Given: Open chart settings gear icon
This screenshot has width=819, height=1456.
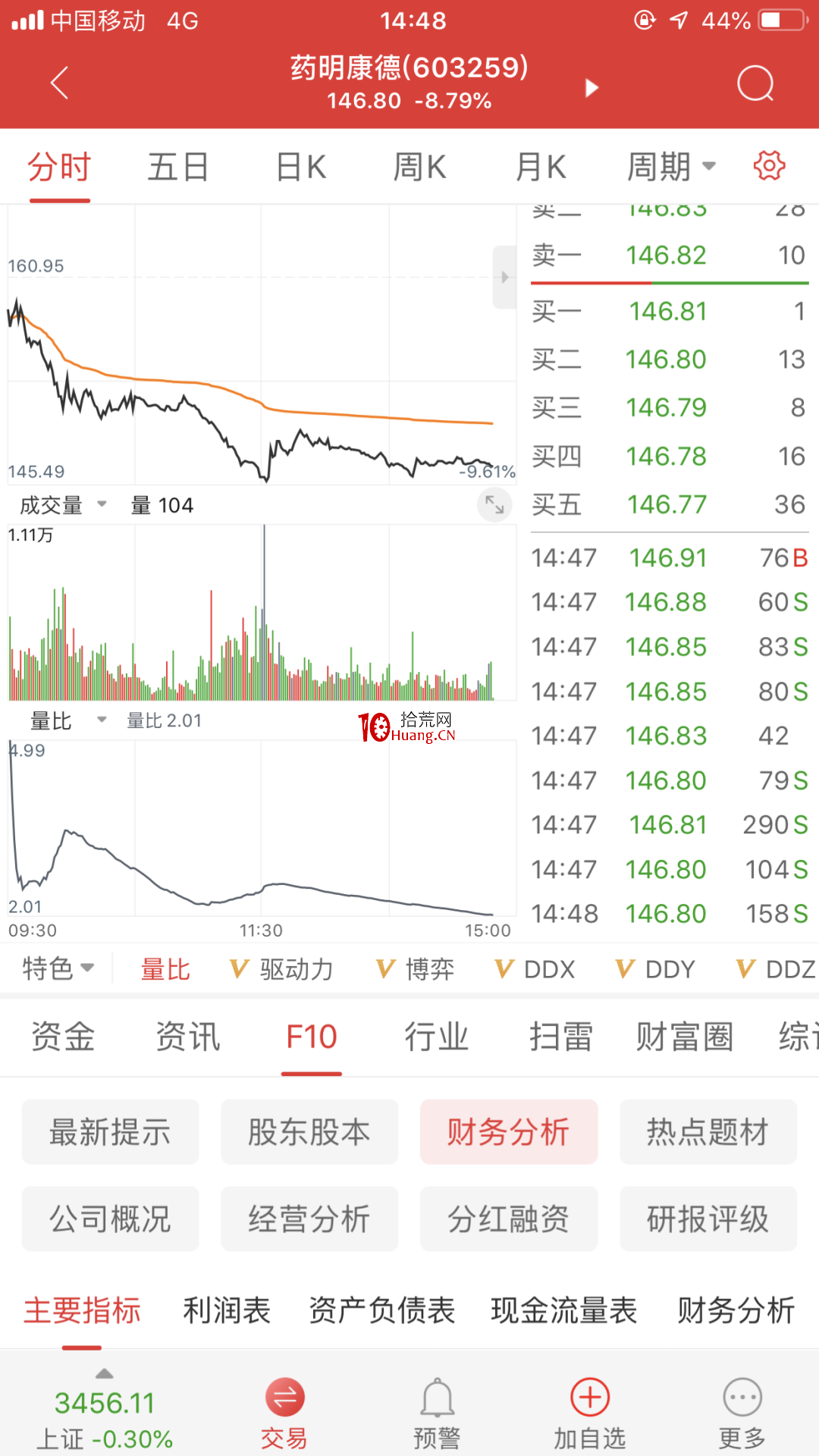Looking at the screenshot, I should [769, 165].
